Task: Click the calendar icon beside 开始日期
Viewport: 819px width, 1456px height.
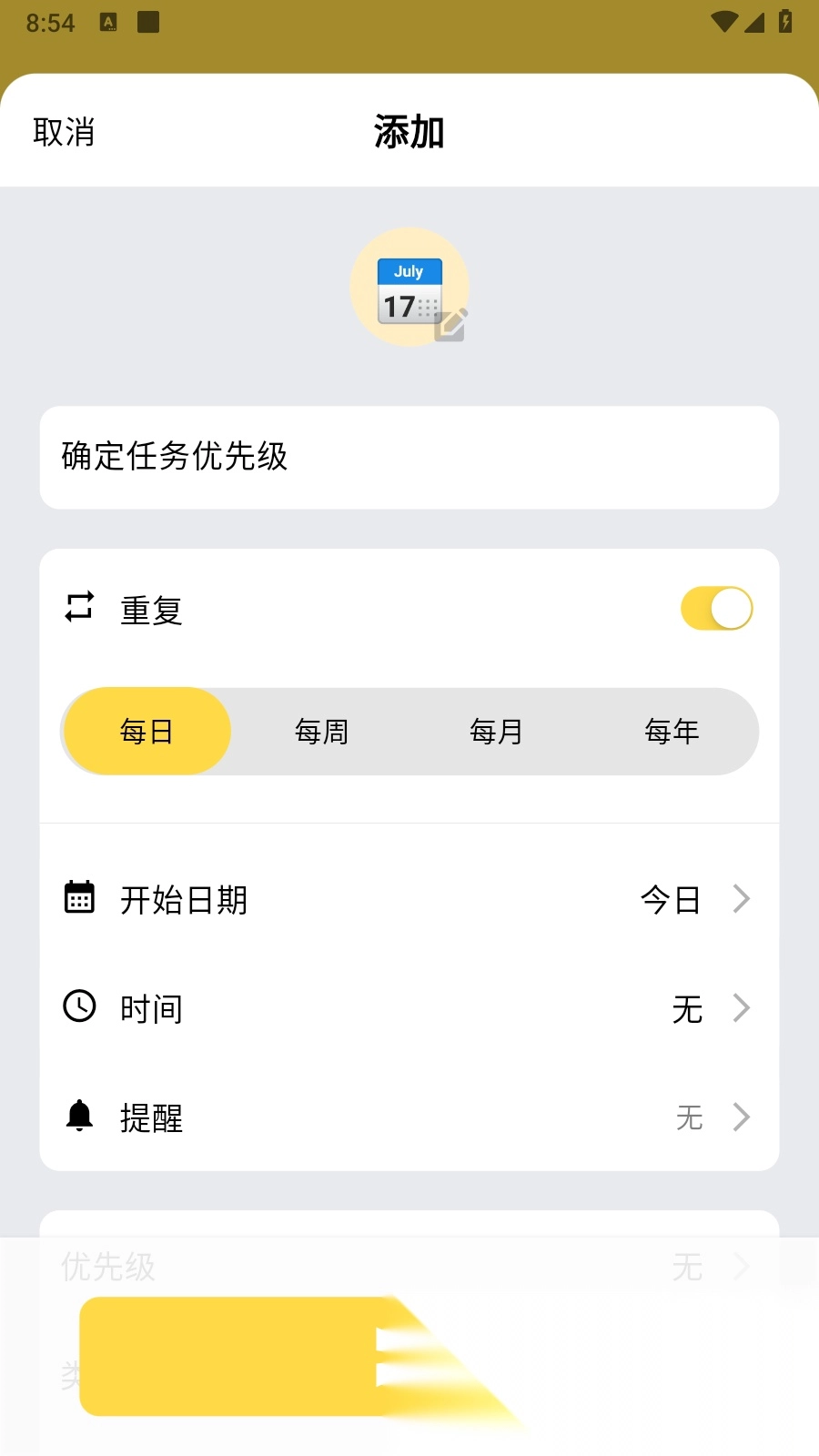Action: pyautogui.click(x=79, y=896)
